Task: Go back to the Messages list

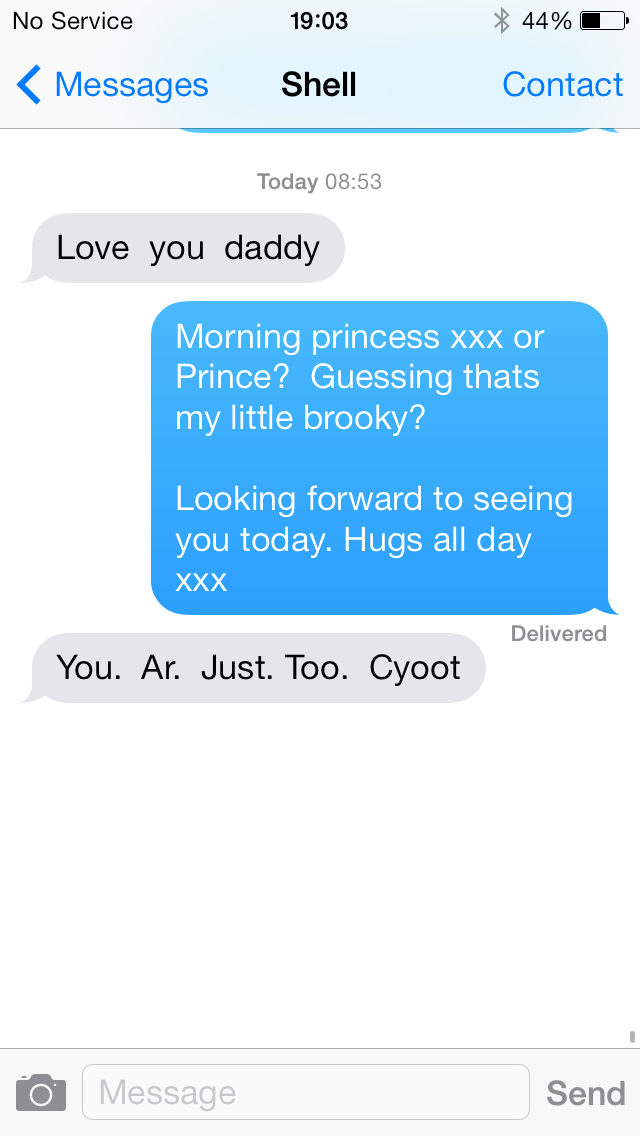Action: (x=112, y=85)
